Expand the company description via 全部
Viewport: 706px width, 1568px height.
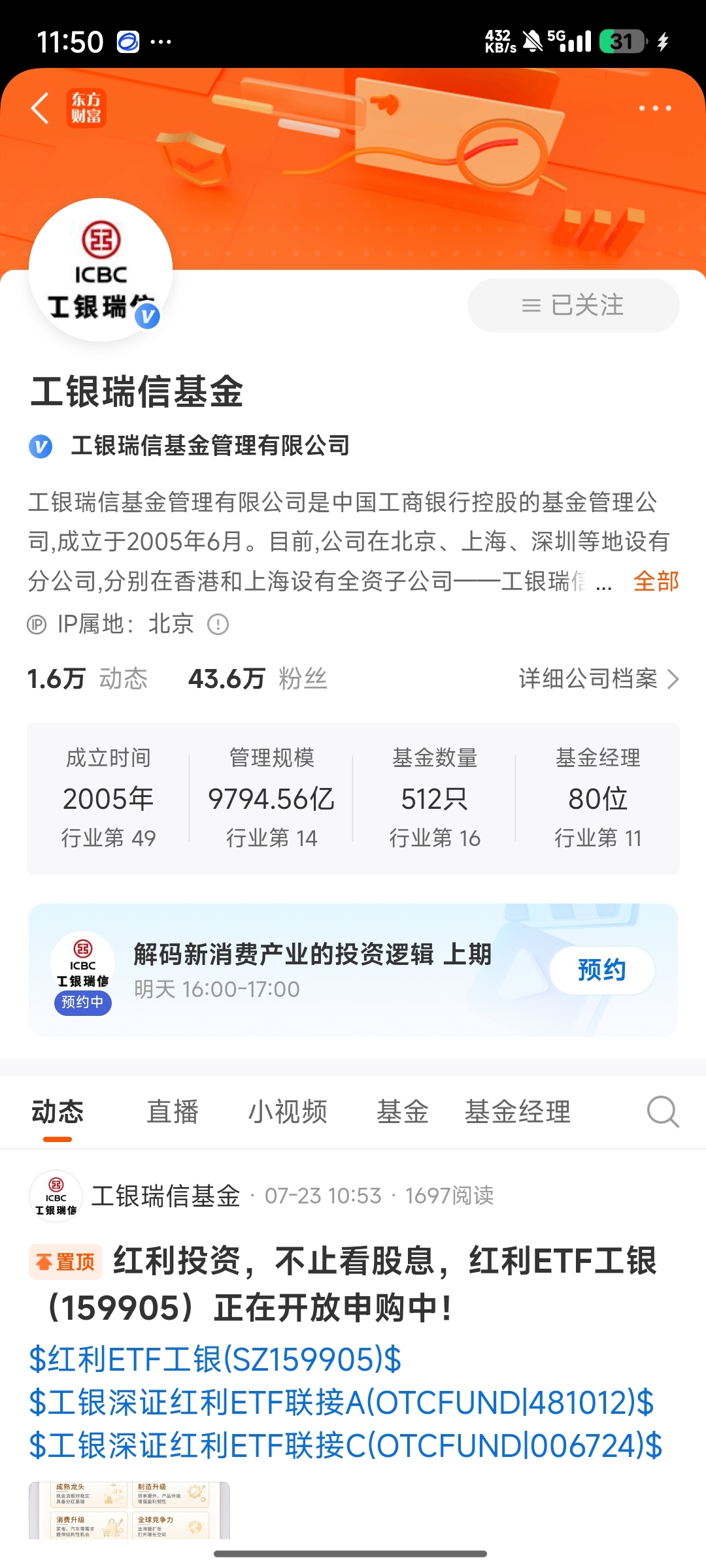tap(656, 581)
